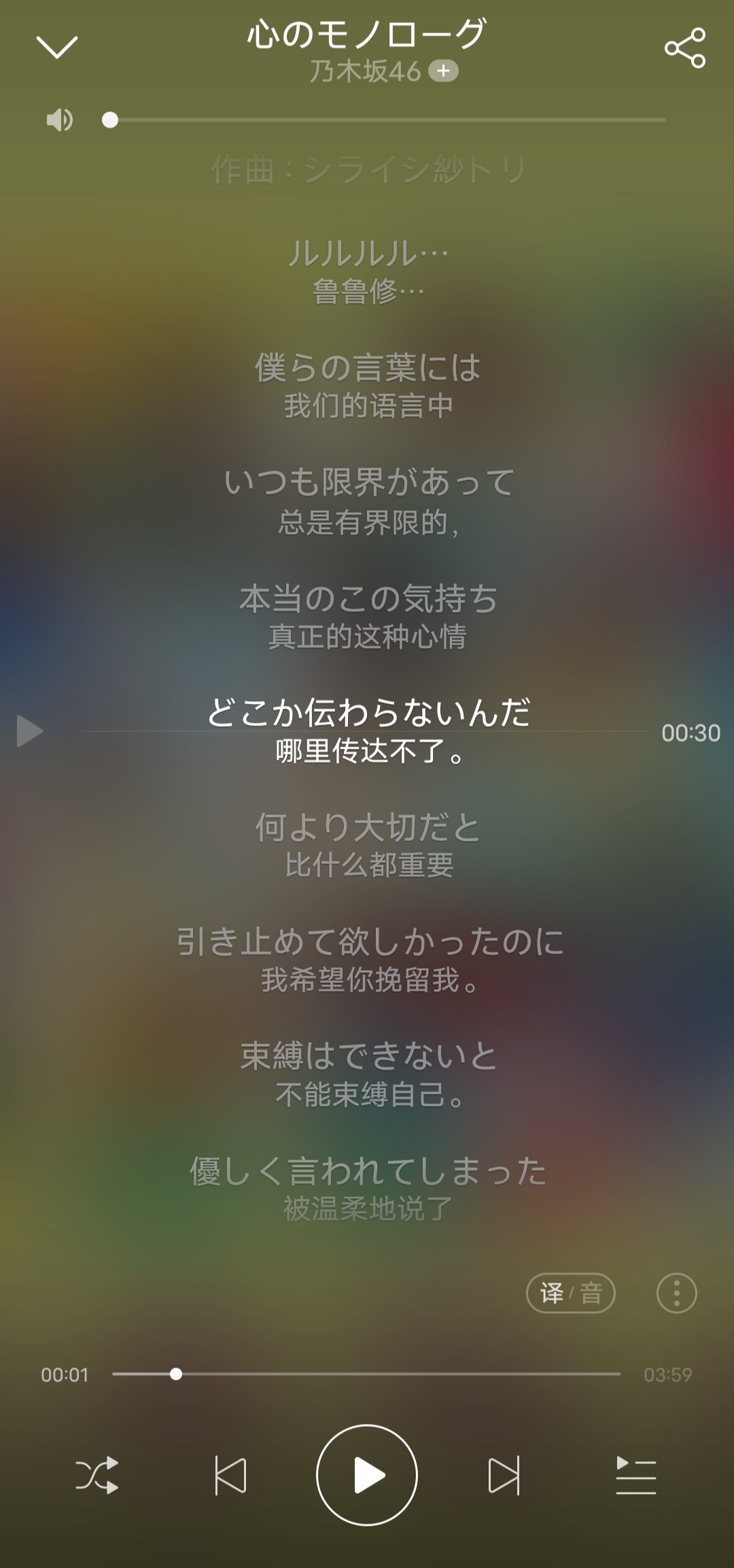Open the more options menu with three dots

676,1293
